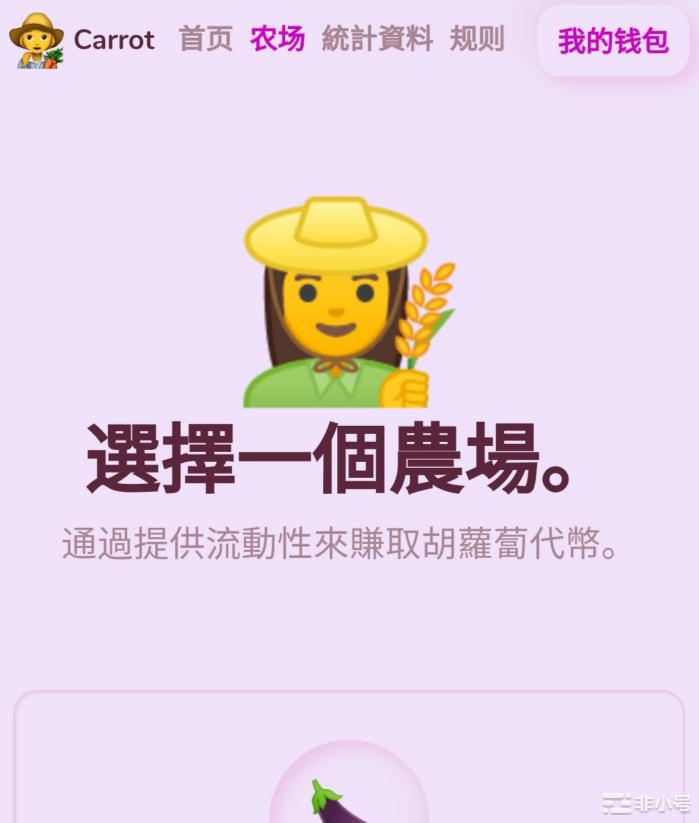The height and width of the screenshot is (823, 699).
Task: Switch to the 规则 page
Action: (477, 40)
